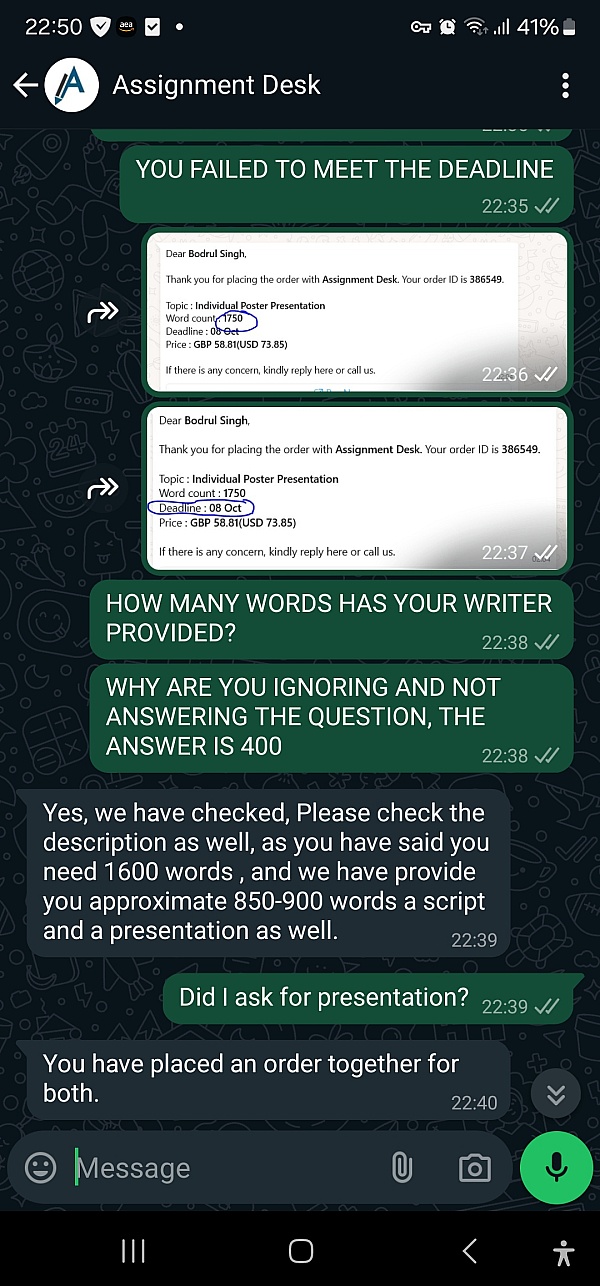Show recent apps
Viewport: 600px width, 1286px height.
point(133,1251)
